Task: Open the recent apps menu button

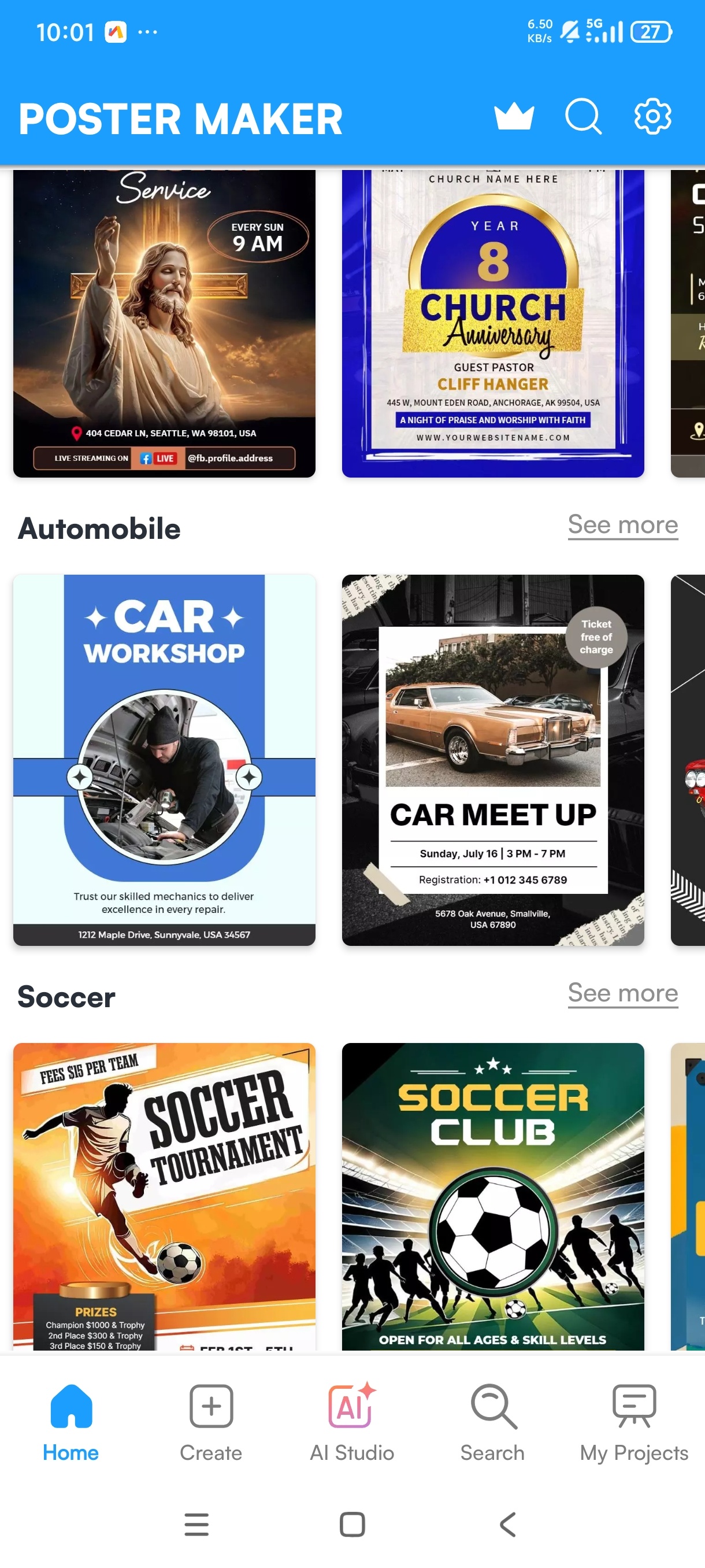Action: click(x=196, y=1524)
